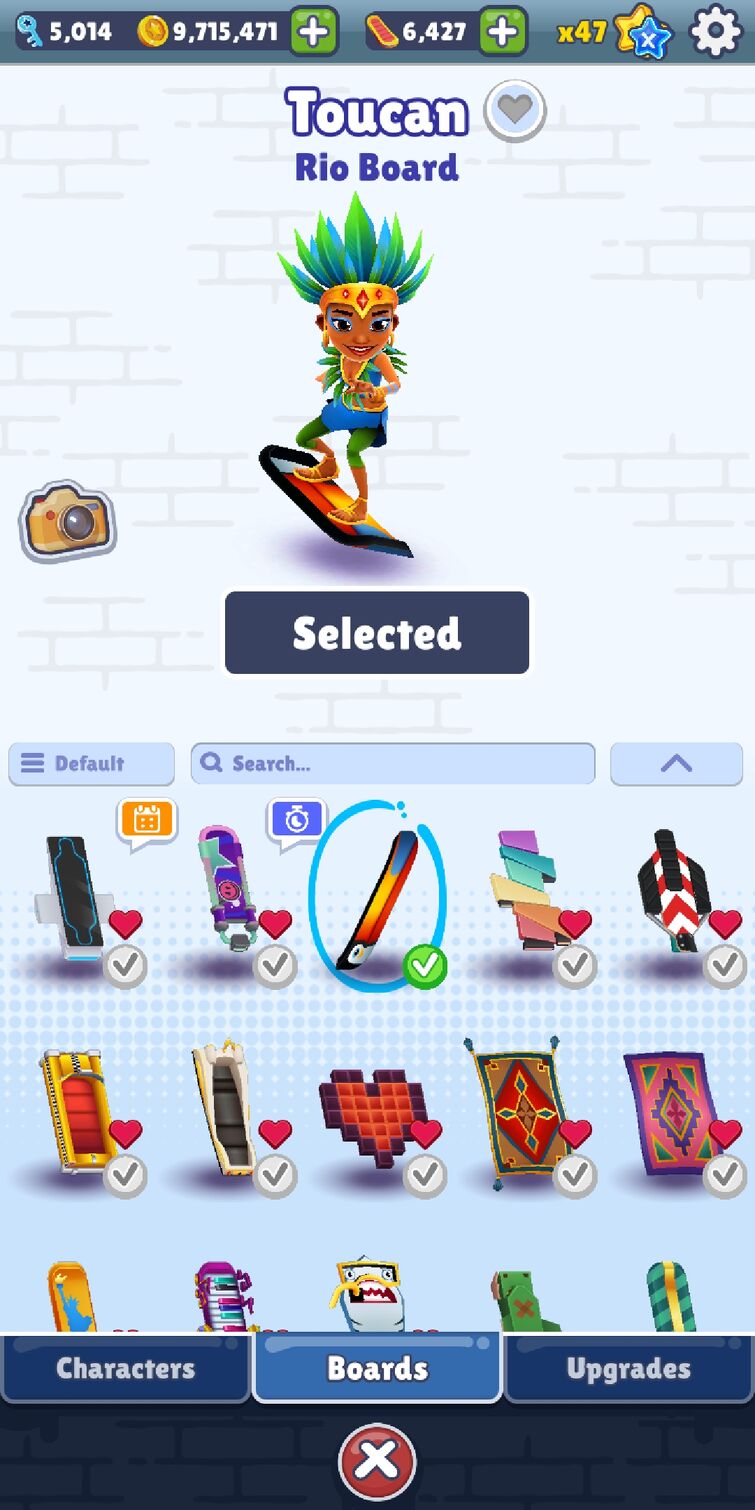The image size is (755, 1510).
Task: Open the Default sort dropdown
Action: pos(91,764)
